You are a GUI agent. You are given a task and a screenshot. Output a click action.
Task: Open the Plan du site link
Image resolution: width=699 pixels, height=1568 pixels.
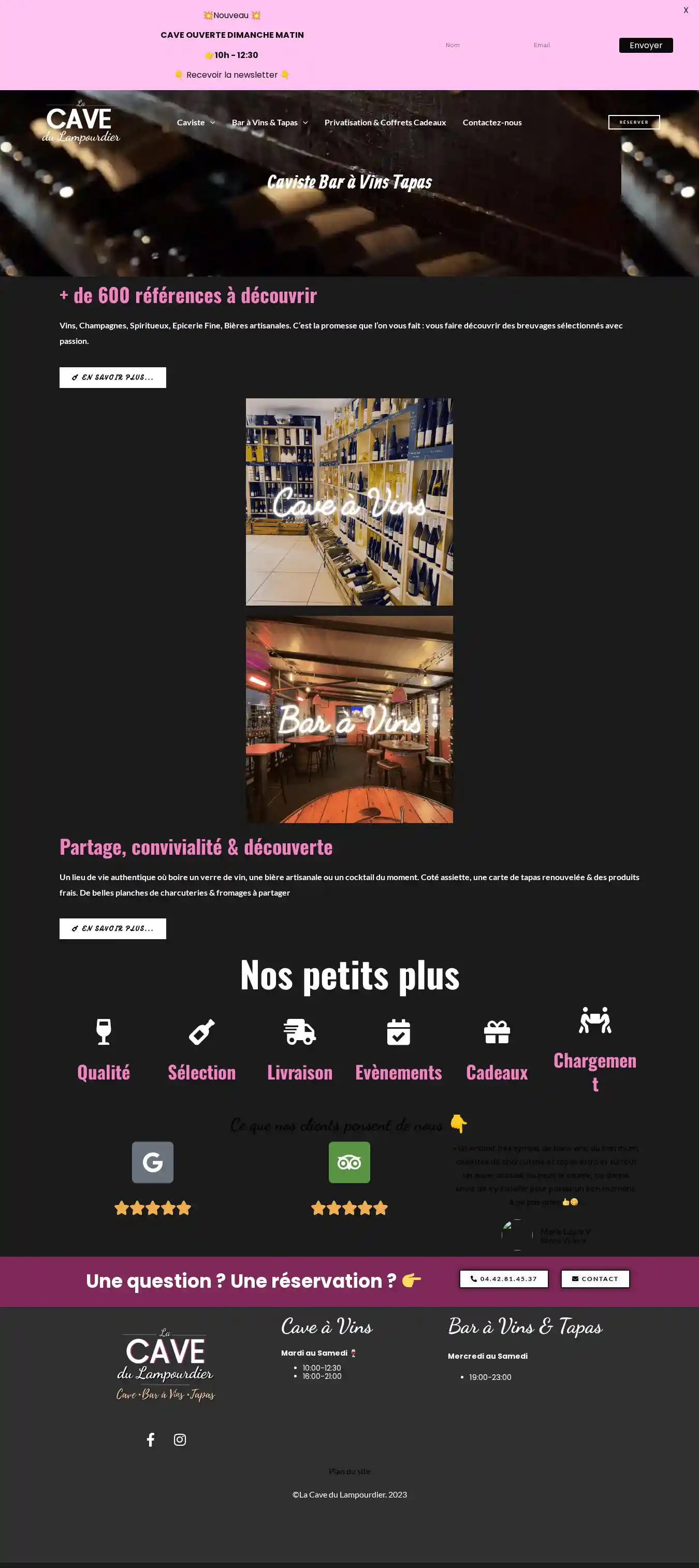coord(349,1471)
